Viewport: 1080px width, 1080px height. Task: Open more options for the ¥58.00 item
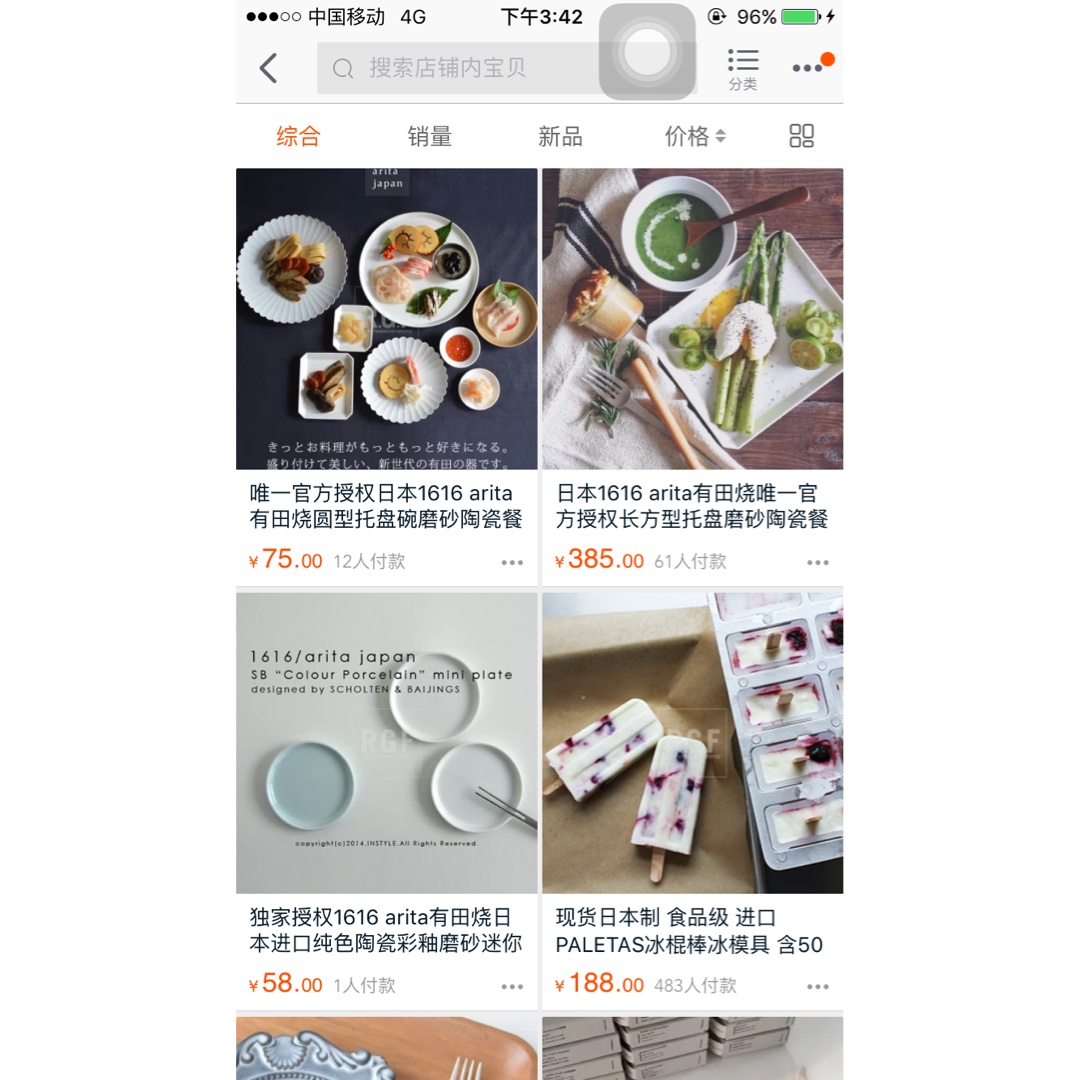click(512, 986)
